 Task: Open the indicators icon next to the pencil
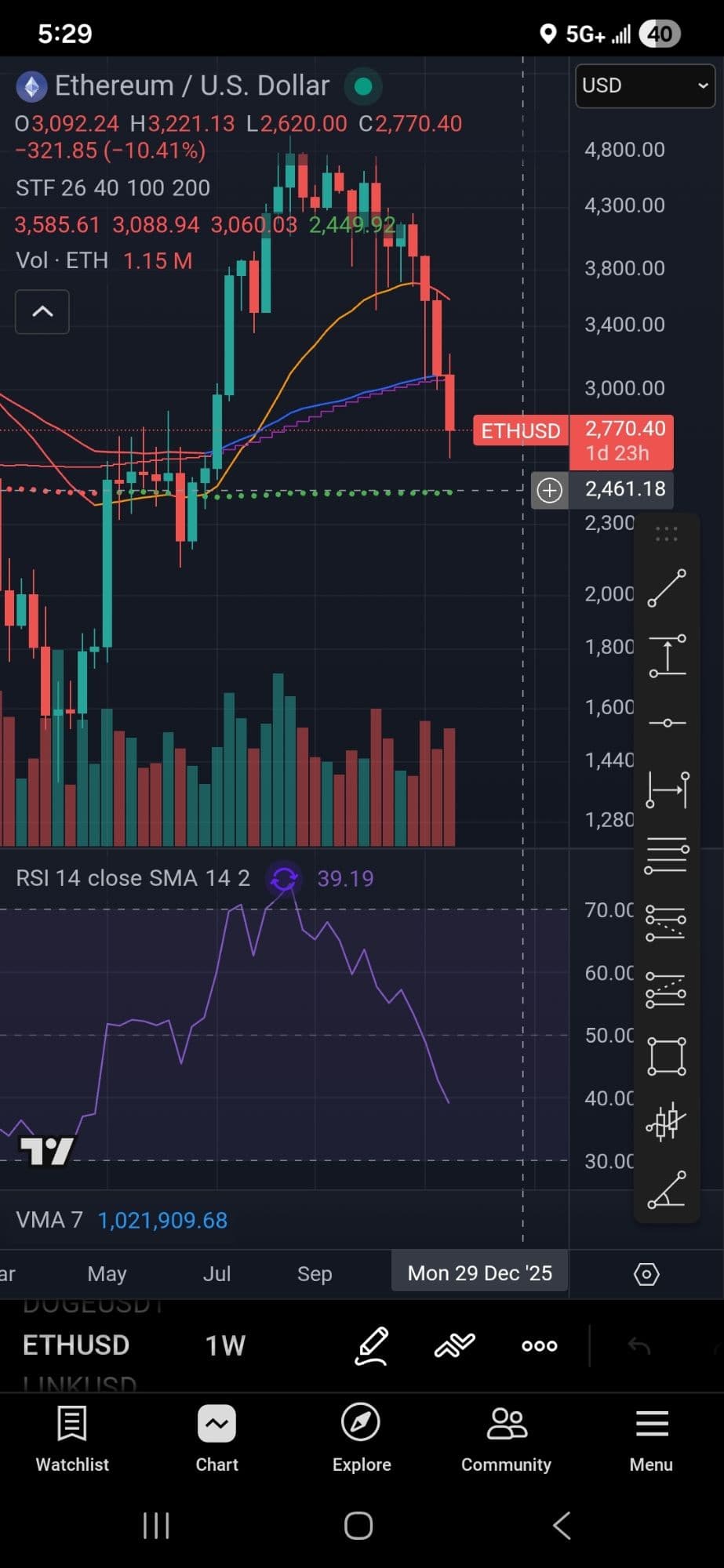pyautogui.click(x=455, y=1345)
